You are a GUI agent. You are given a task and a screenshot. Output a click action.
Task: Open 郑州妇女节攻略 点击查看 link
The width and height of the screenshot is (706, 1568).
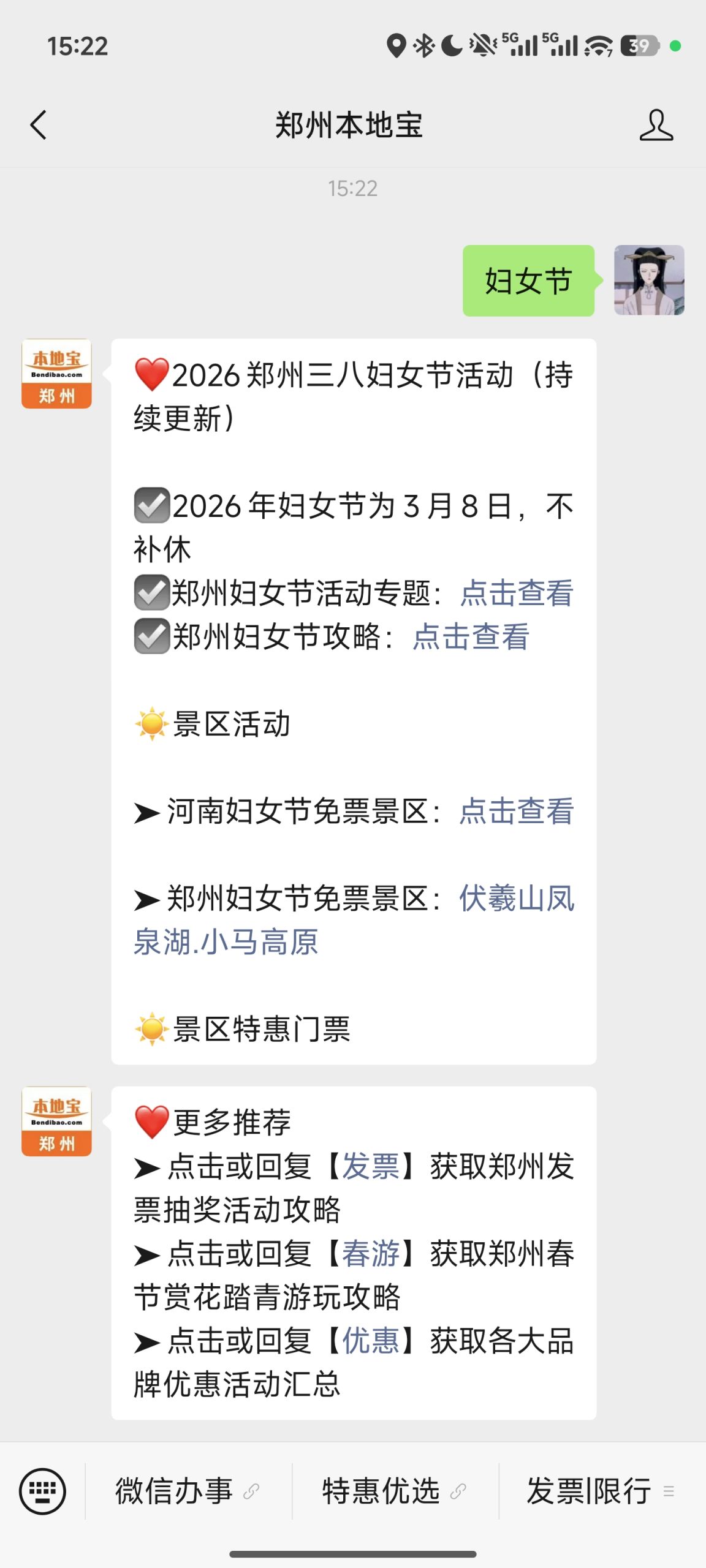pyautogui.click(x=470, y=636)
